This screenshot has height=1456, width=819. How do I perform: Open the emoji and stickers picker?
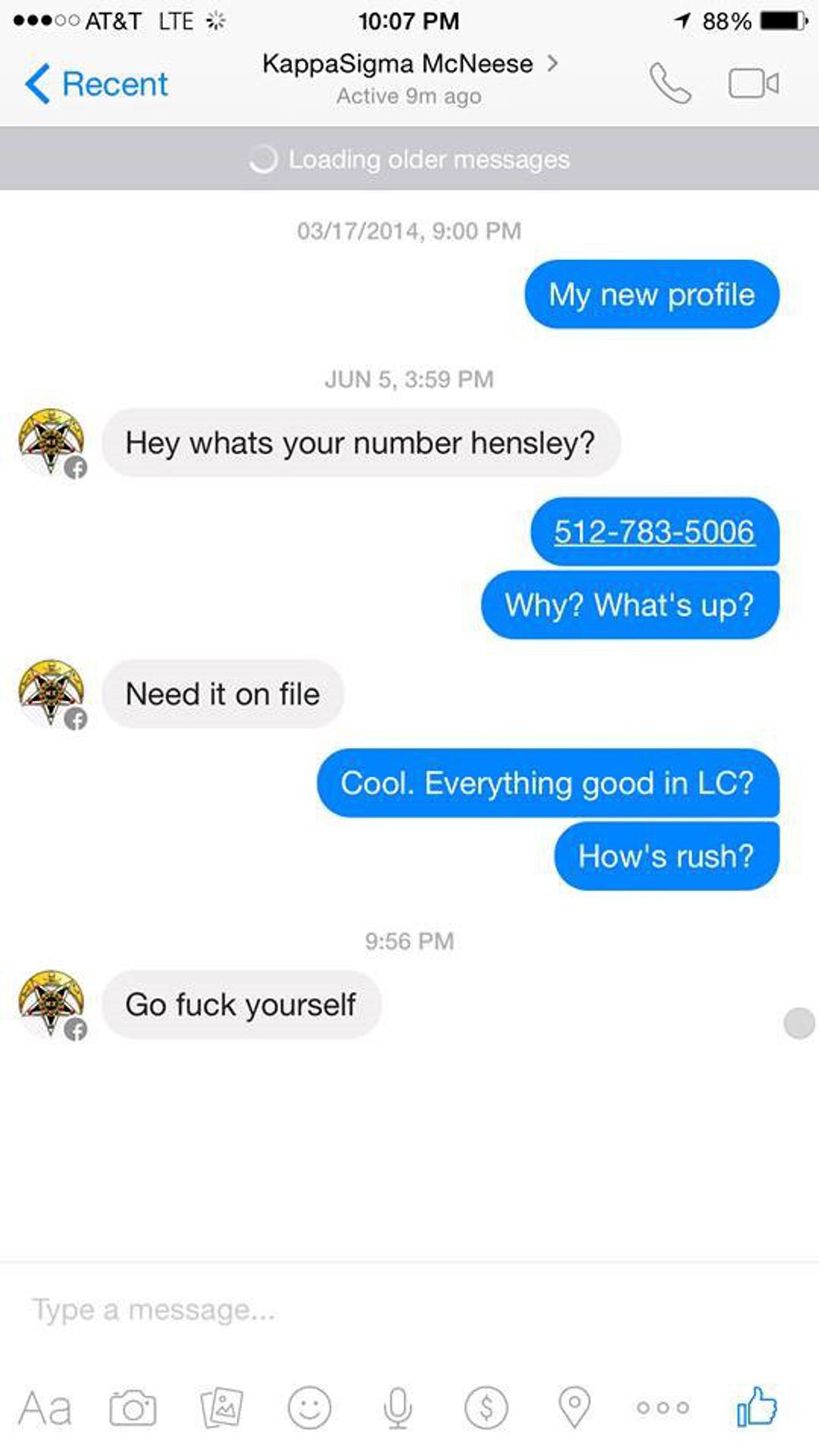coord(310,1408)
